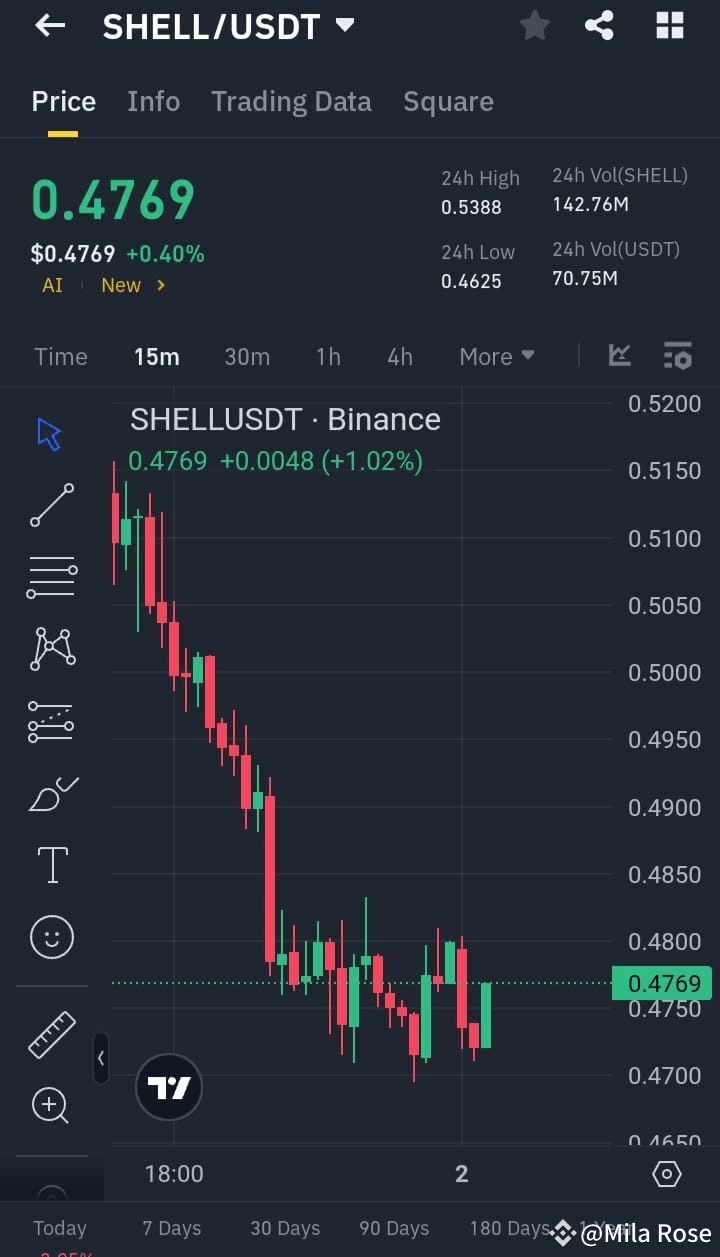Open the New features link
Image resolution: width=720 pixels, height=1257 pixels.
[x=120, y=285]
